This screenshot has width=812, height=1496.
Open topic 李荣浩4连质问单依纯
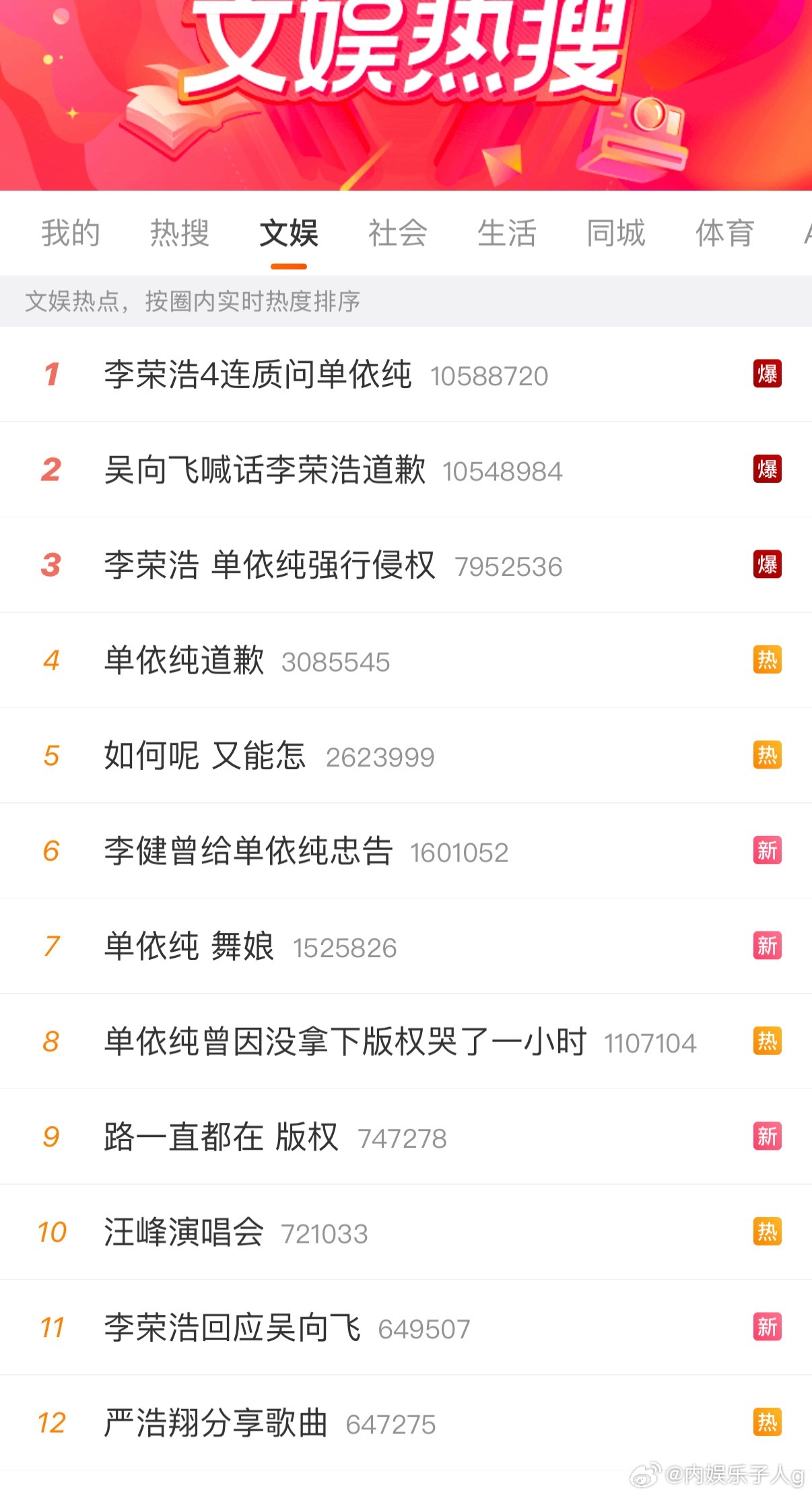click(261, 375)
